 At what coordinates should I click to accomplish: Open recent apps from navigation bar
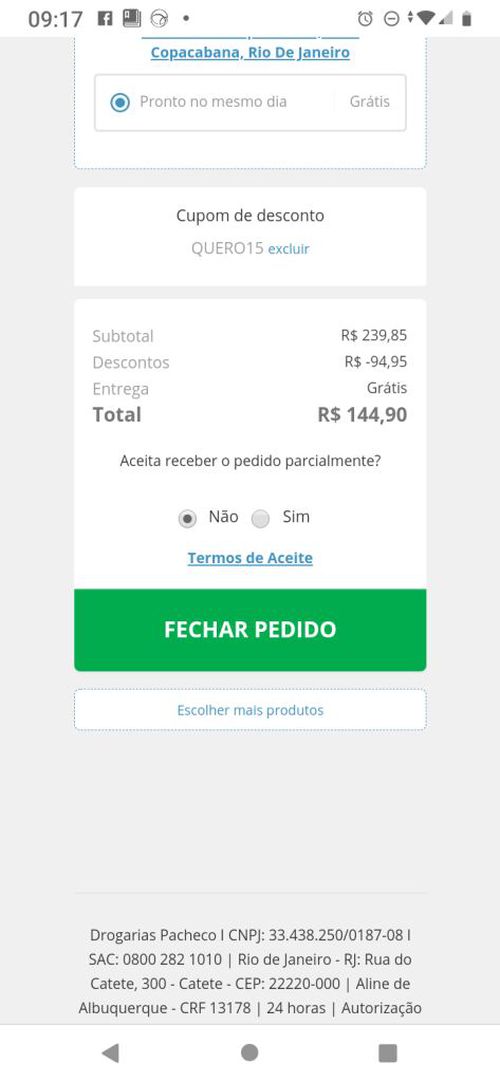pos(388,1052)
